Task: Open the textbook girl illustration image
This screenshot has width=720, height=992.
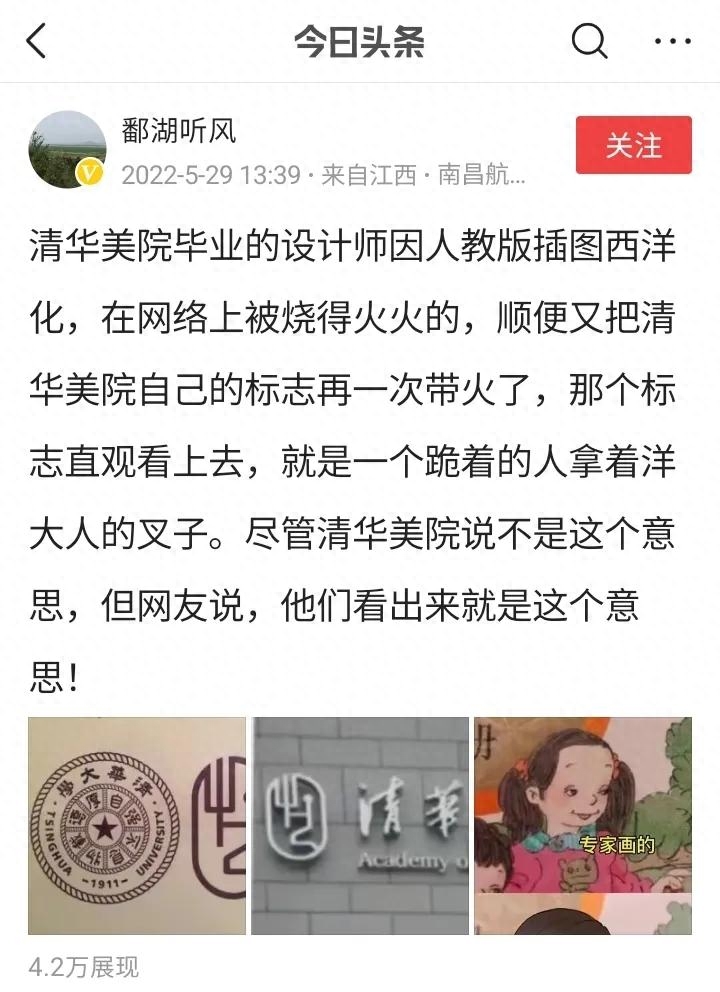Action: tap(582, 802)
